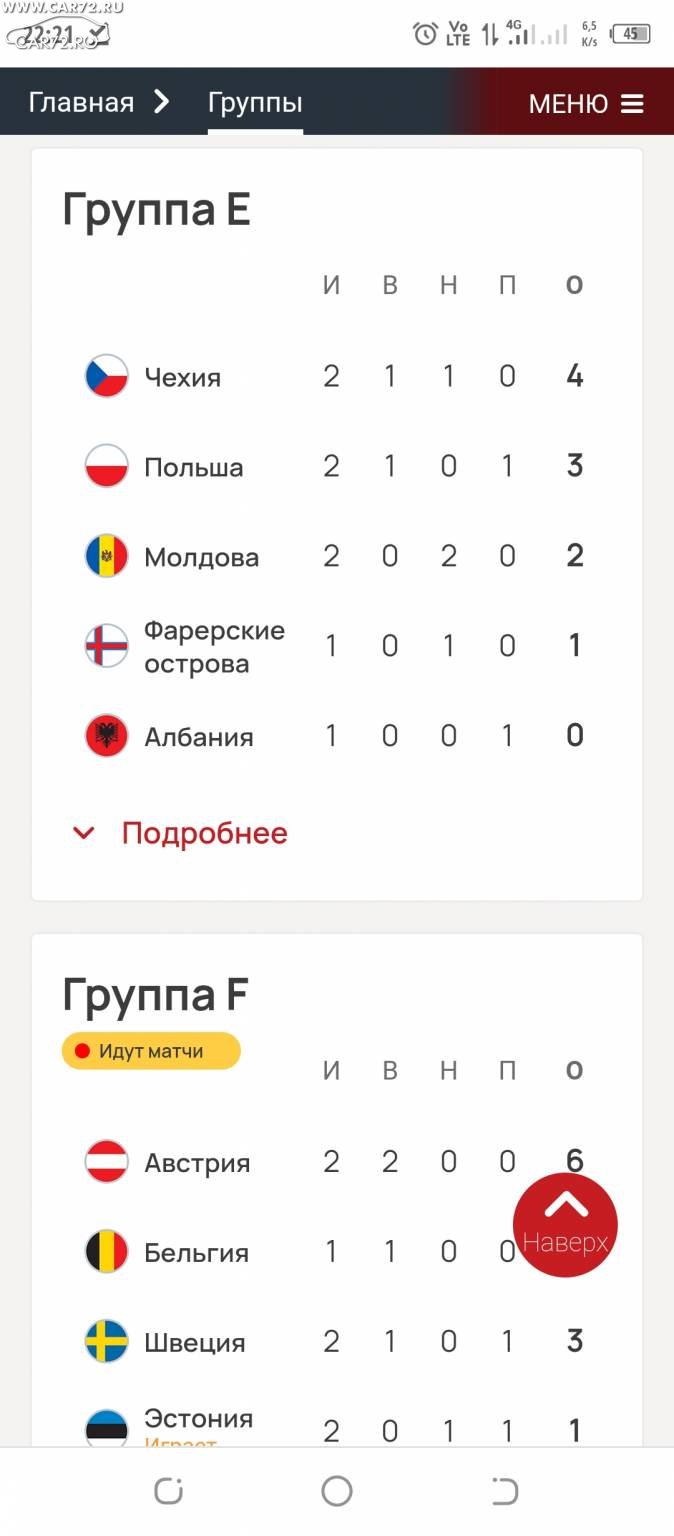Open the Чехия team row

click(337, 376)
